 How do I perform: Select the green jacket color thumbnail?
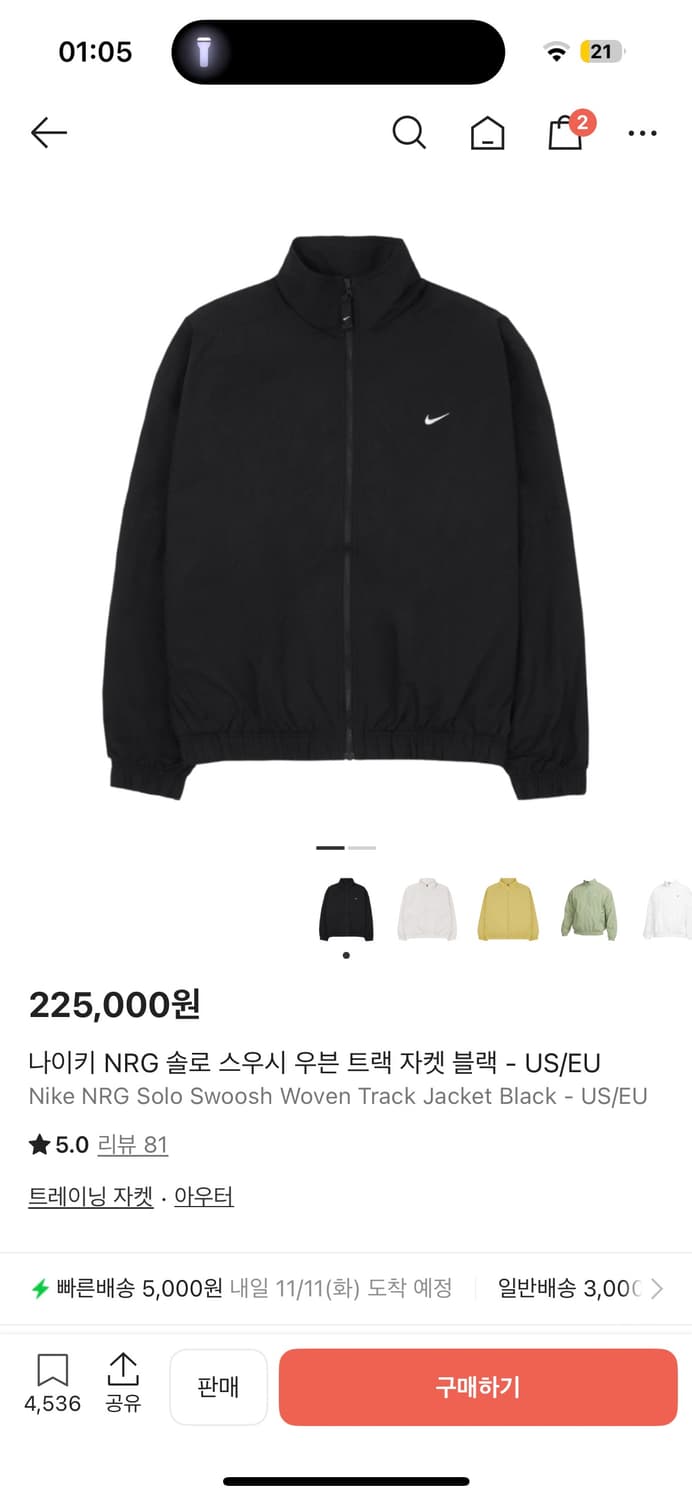coord(589,909)
